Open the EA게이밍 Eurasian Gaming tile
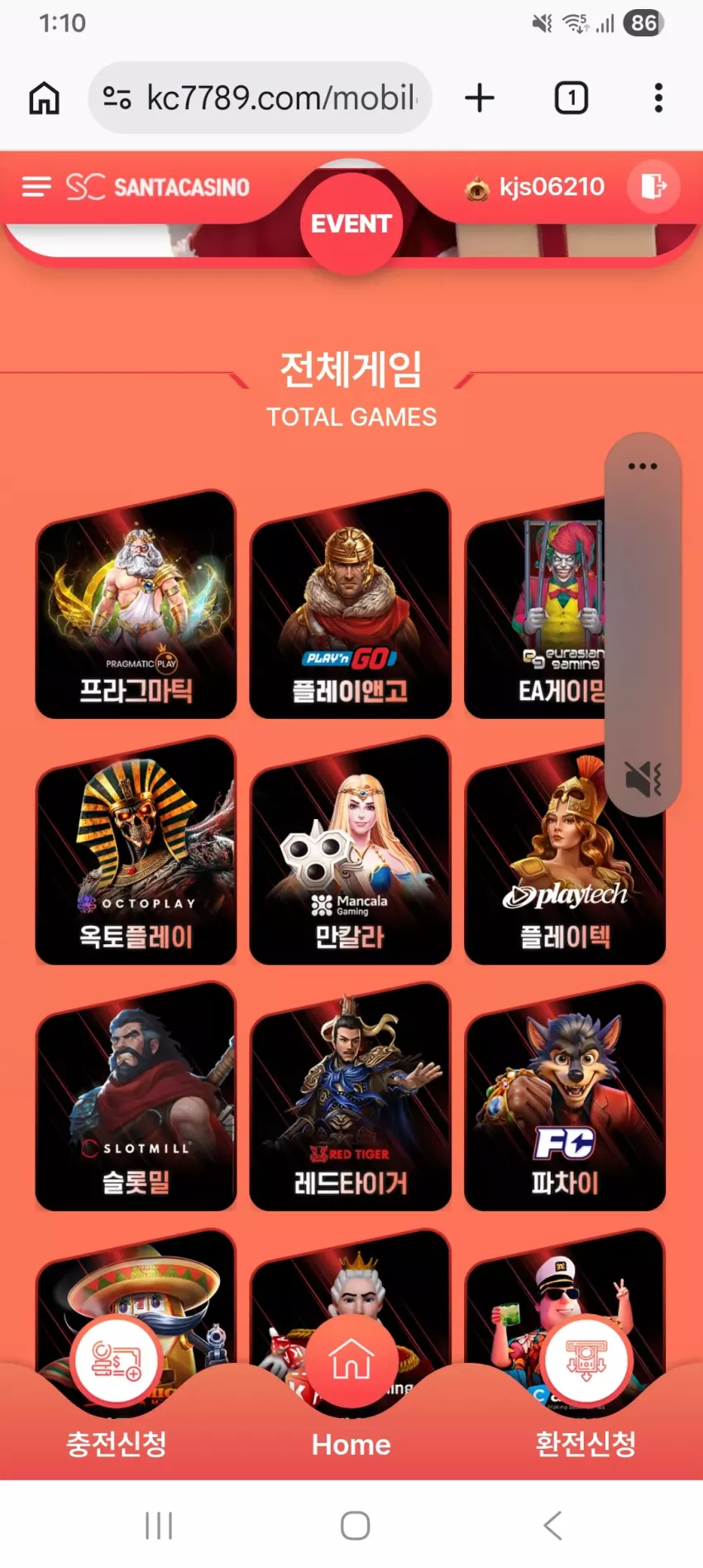 click(536, 604)
